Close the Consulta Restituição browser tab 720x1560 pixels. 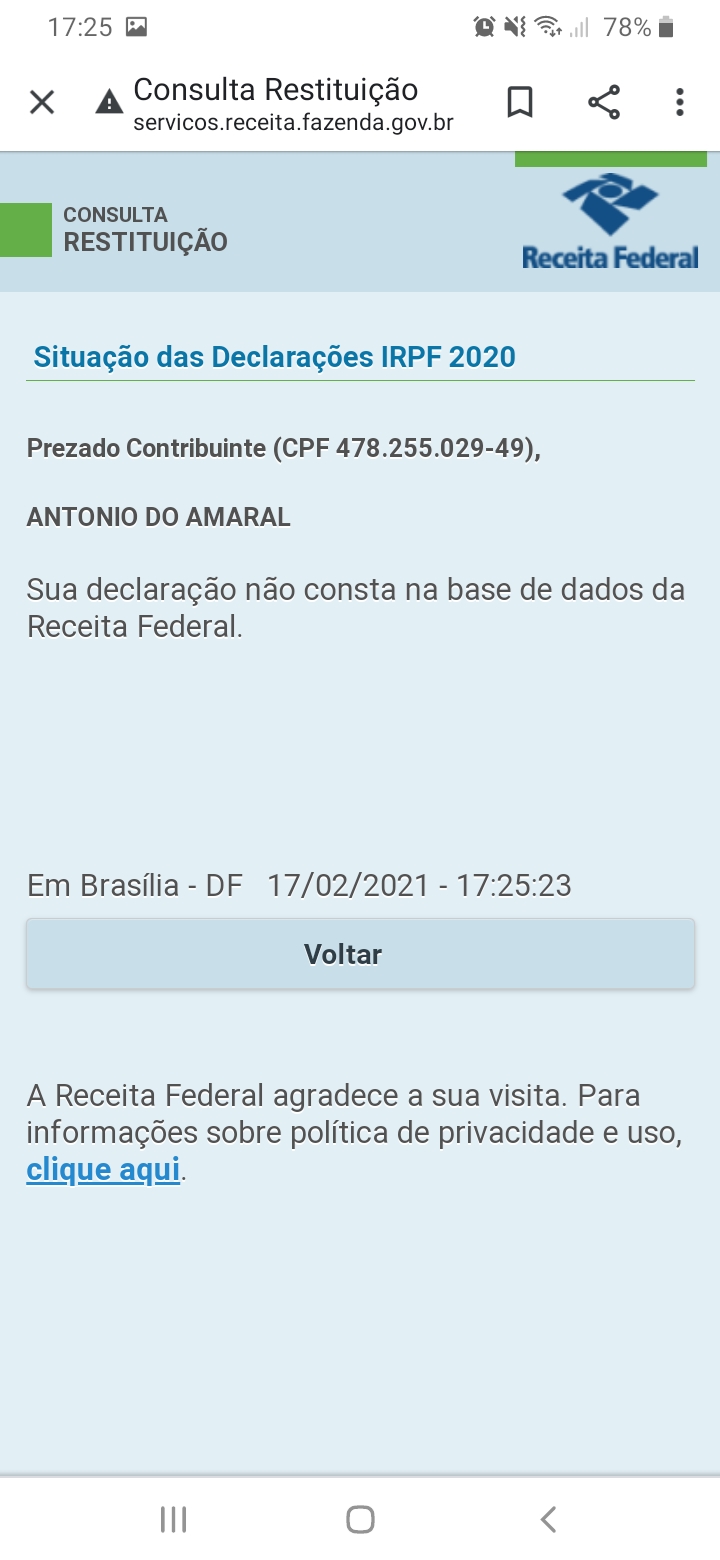(42, 102)
